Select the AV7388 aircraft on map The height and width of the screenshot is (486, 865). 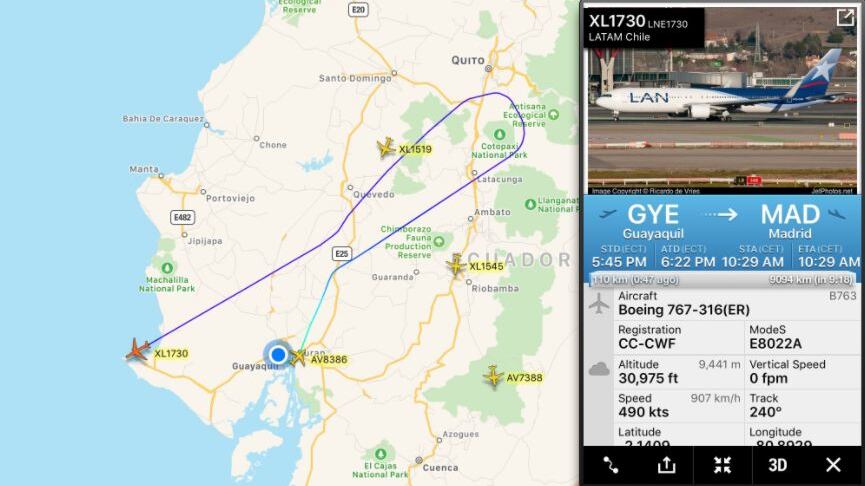493,377
